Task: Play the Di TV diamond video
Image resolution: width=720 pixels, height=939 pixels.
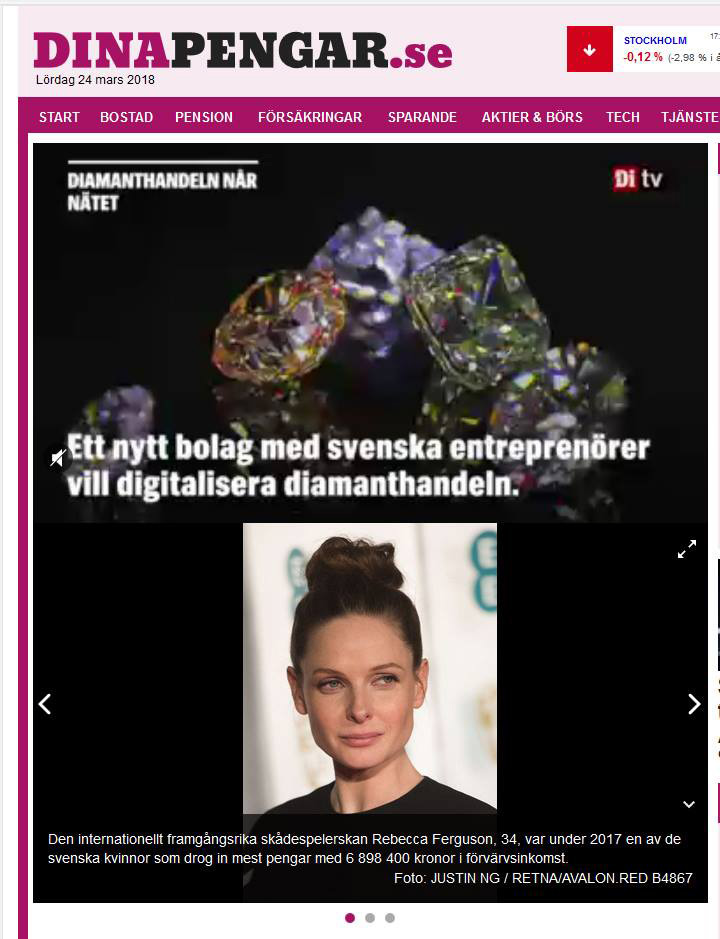Action: point(370,330)
